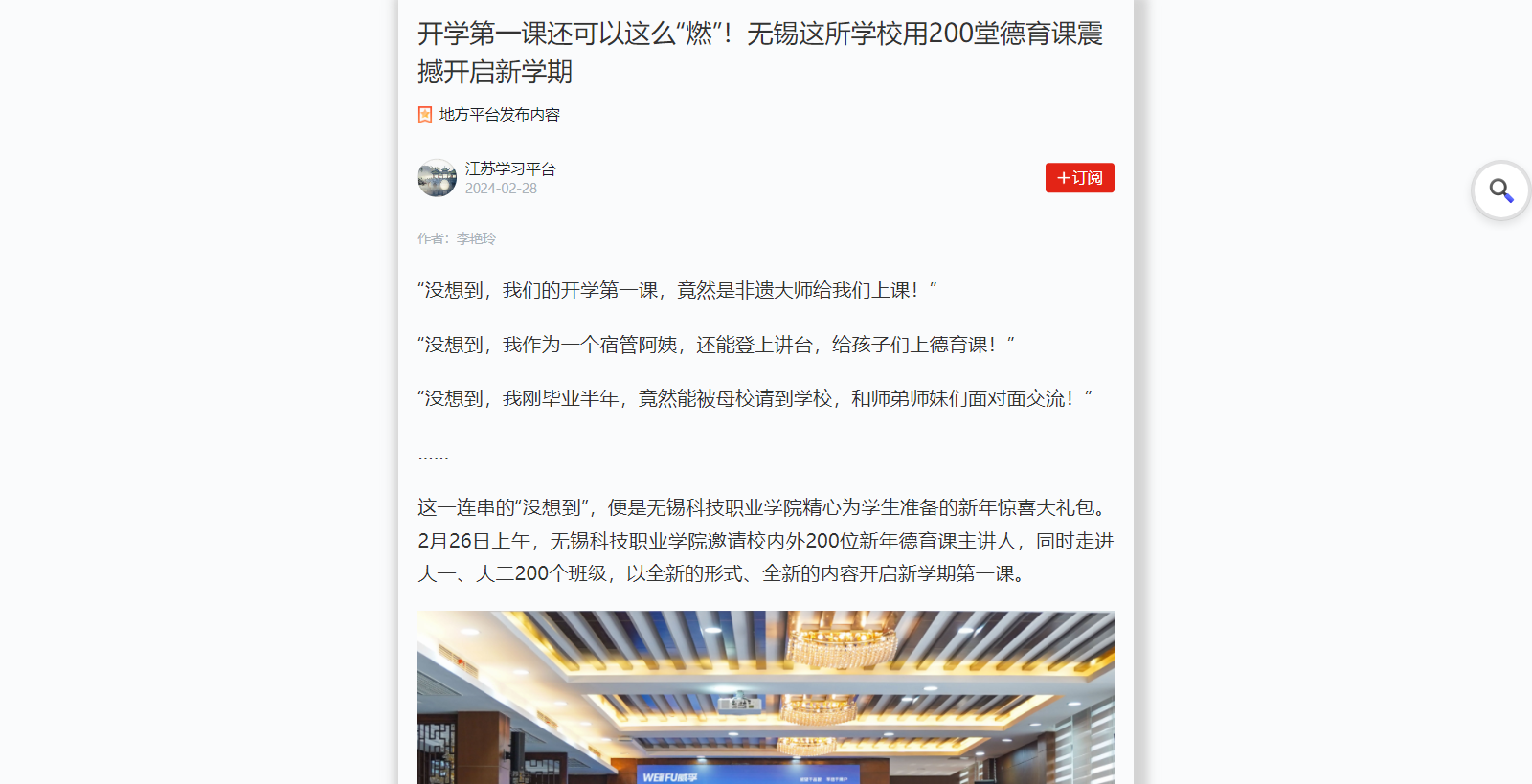The image size is (1532, 784).
Task: Open the 江苏学习平台 publisher profile
Action: [x=509, y=168]
